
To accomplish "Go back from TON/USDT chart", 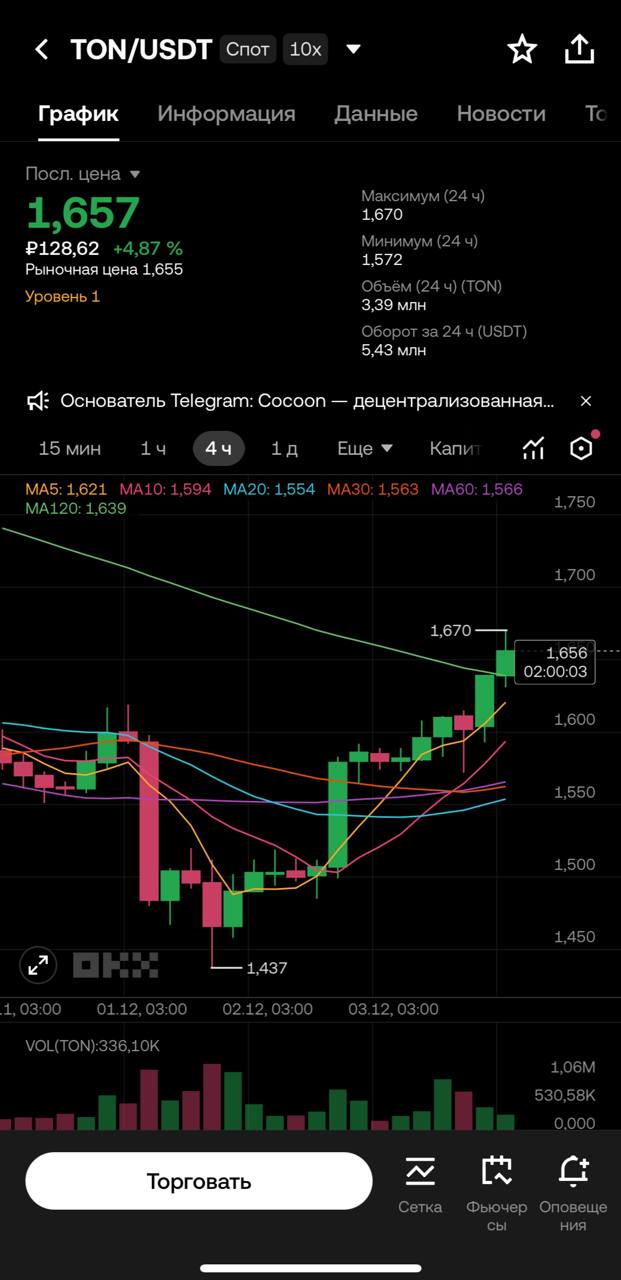I will pyautogui.click(x=41, y=49).
